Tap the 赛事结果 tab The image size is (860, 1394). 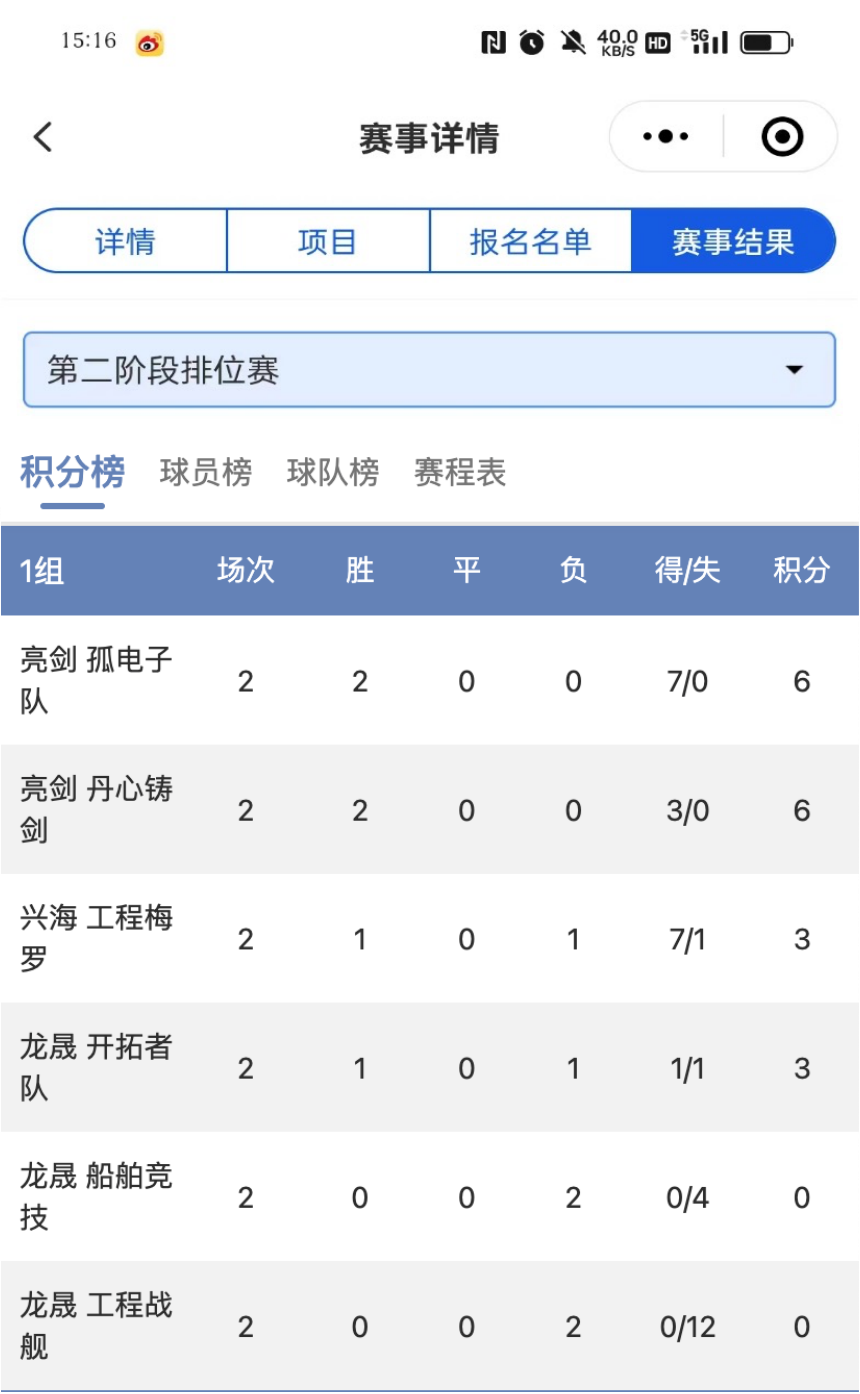[x=733, y=241]
